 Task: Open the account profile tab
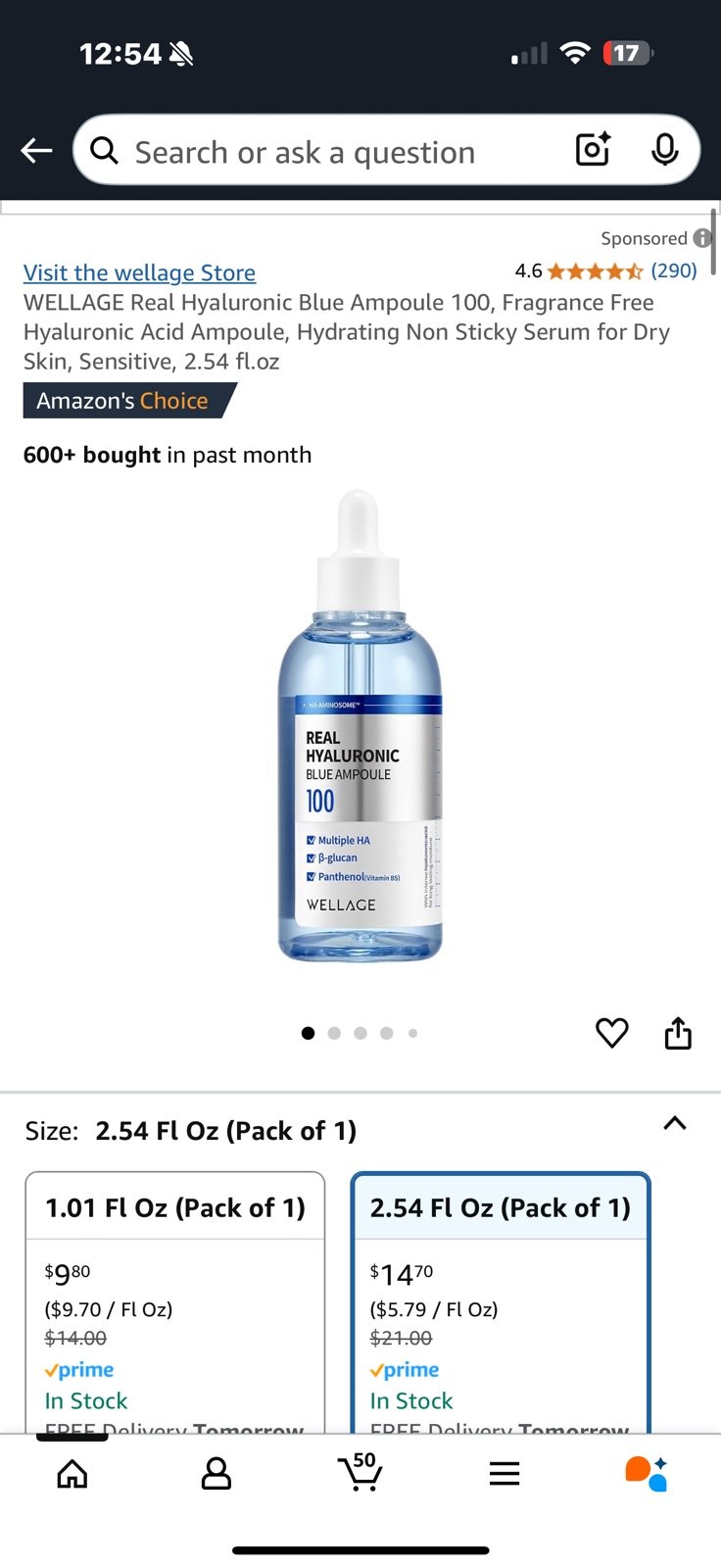pos(216,1473)
